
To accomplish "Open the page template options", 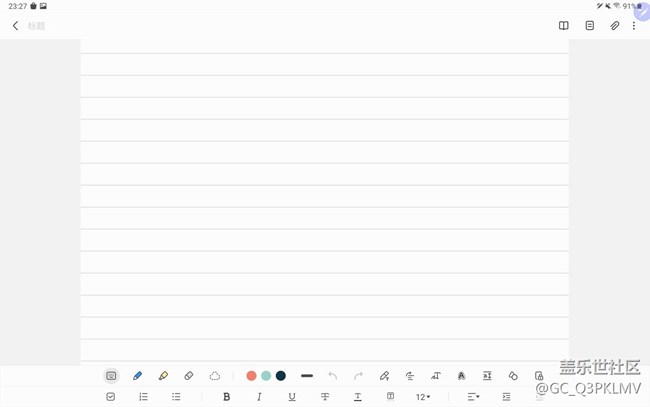I will [590, 26].
